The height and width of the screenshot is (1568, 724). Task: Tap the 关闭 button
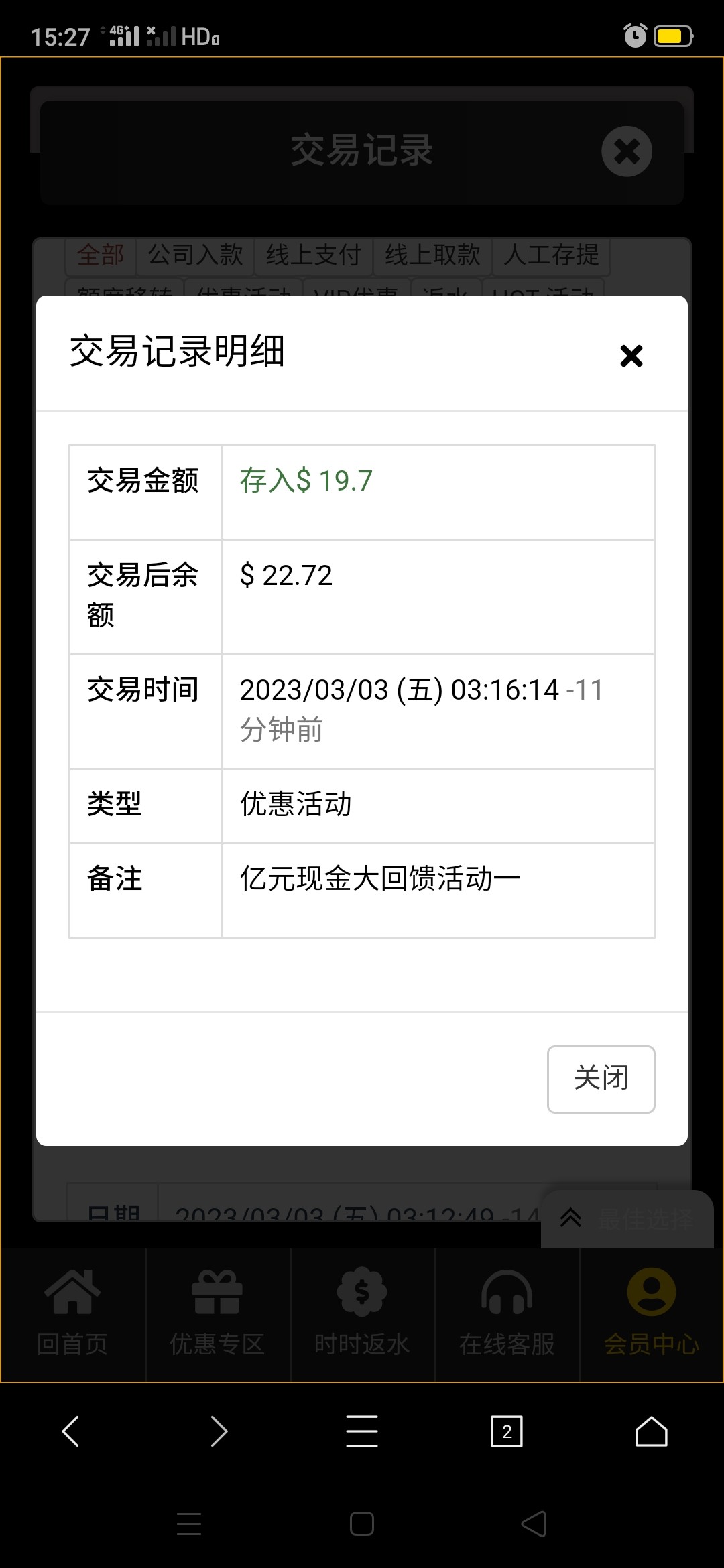pos(601,1079)
